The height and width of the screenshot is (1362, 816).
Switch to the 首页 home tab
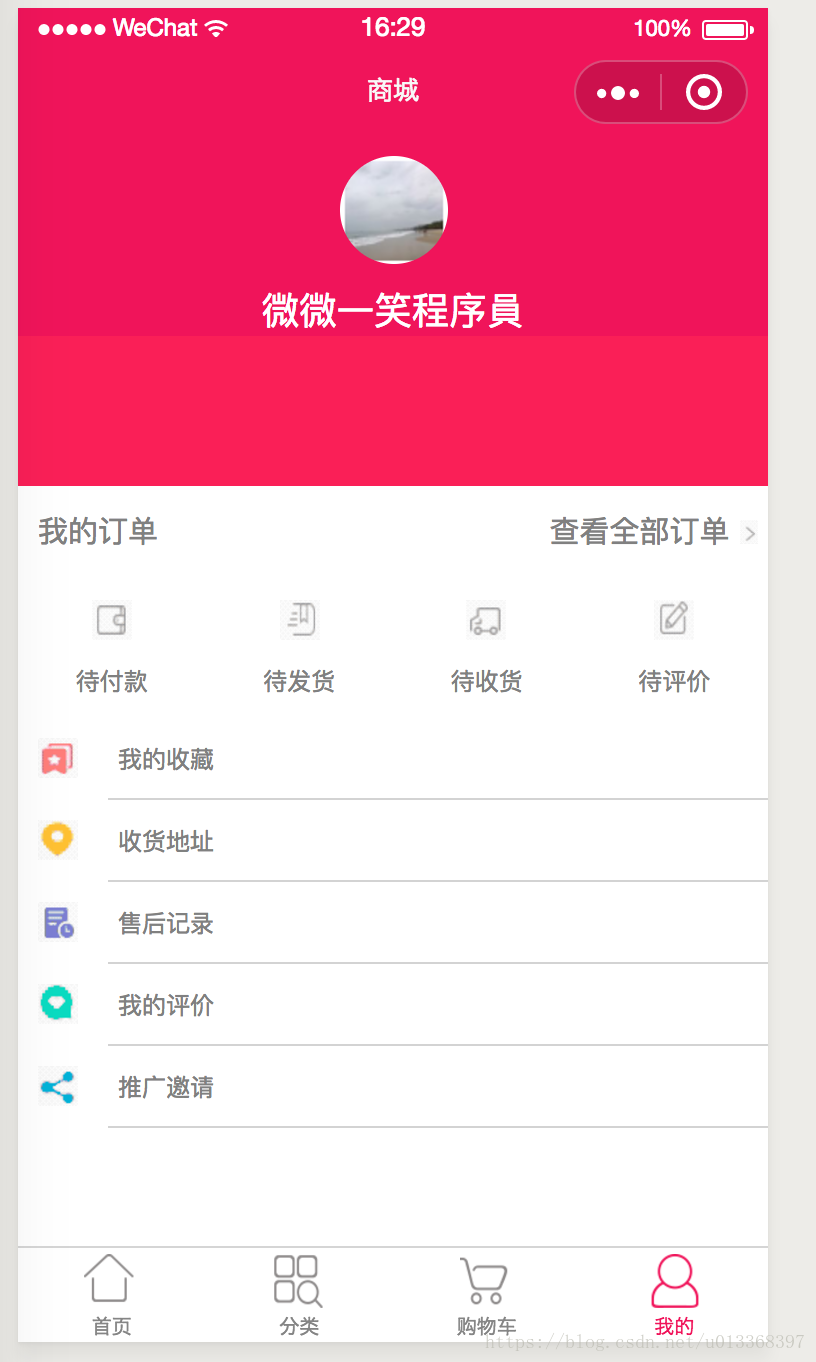click(x=111, y=1296)
